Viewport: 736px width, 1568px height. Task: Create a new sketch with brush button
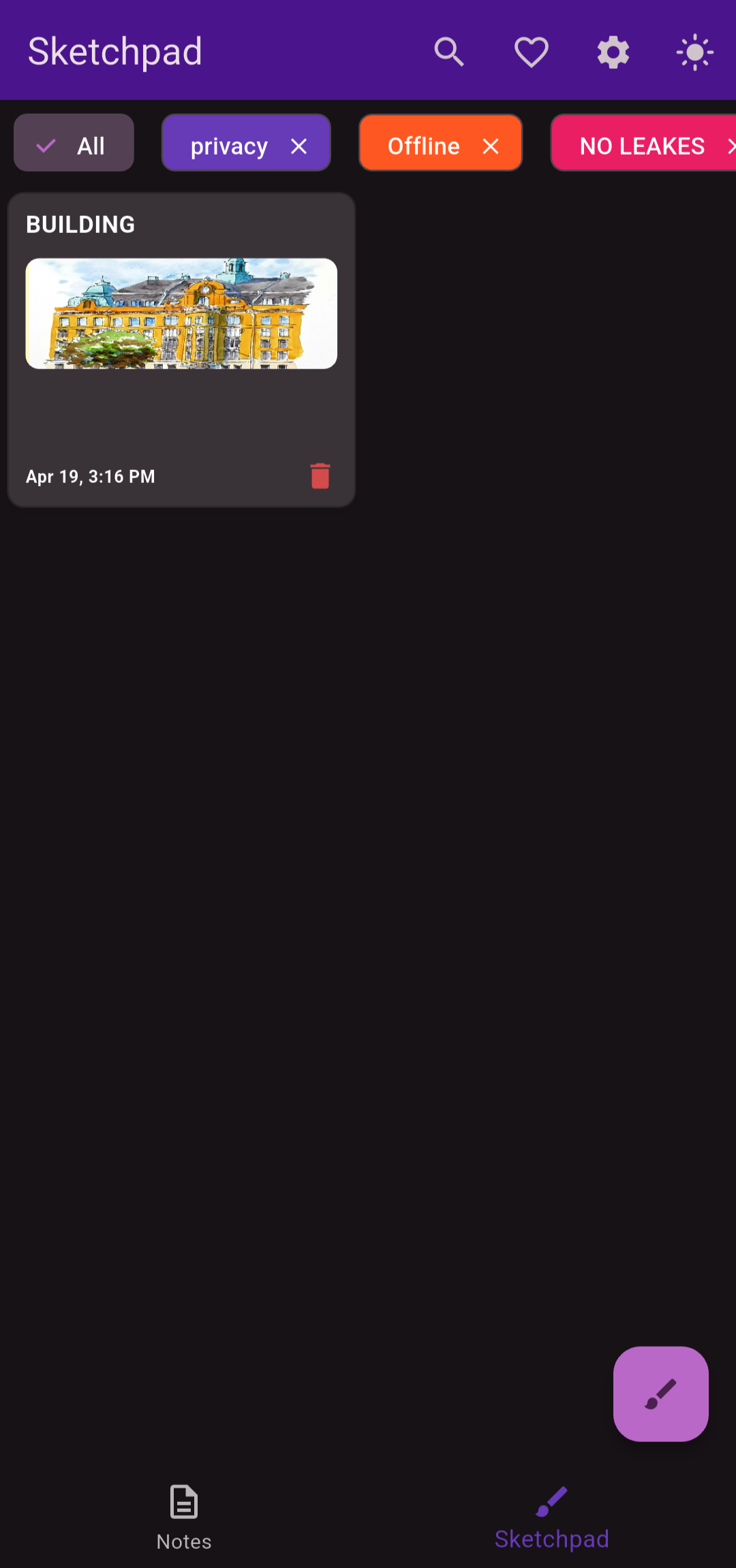click(x=660, y=1394)
